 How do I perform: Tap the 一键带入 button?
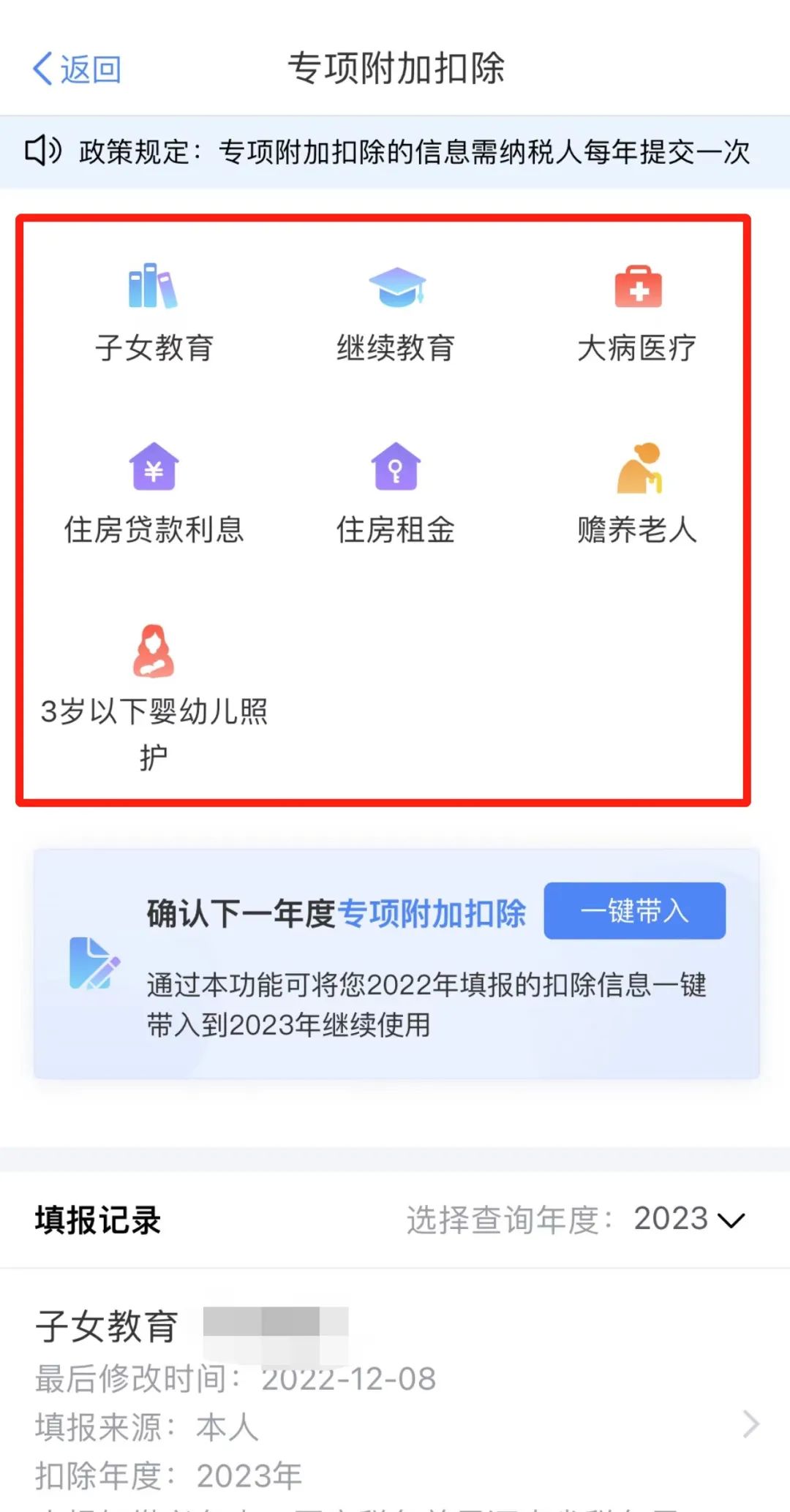[x=634, y=911]
